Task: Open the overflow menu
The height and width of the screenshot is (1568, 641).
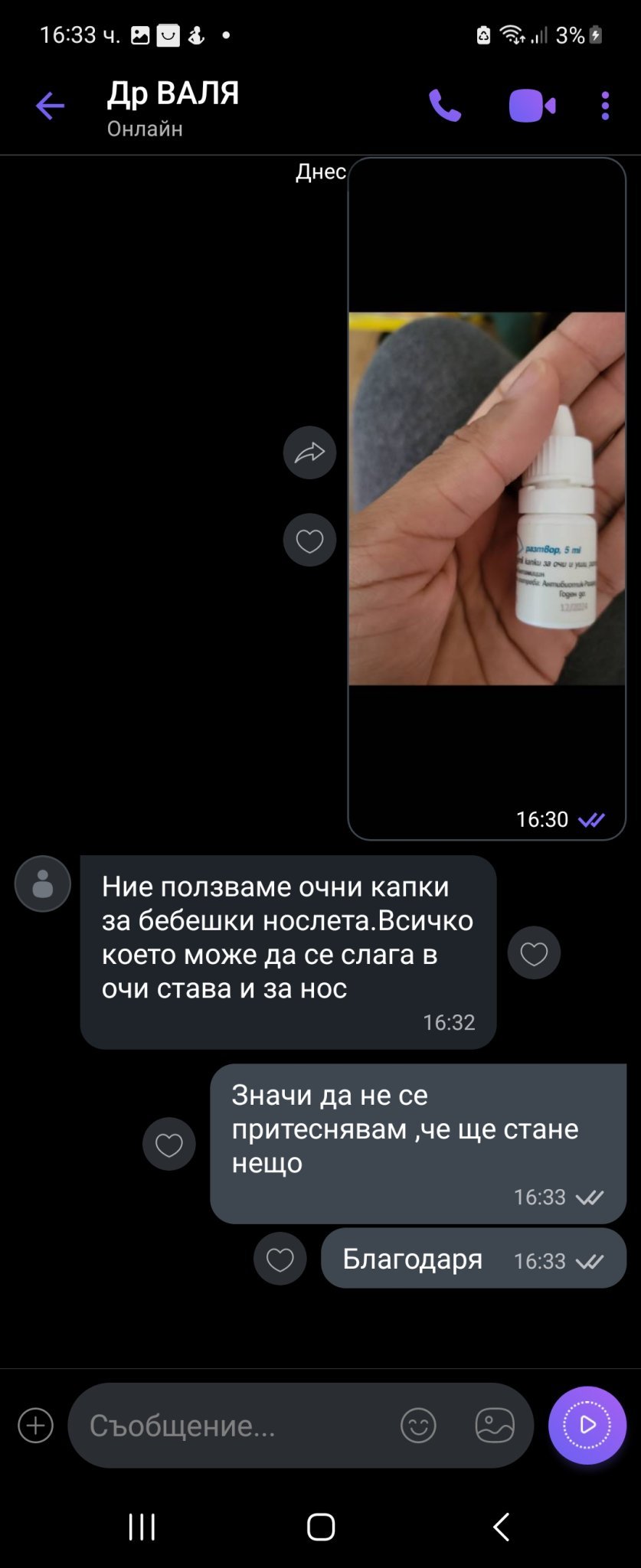Action: pos(605,106)
